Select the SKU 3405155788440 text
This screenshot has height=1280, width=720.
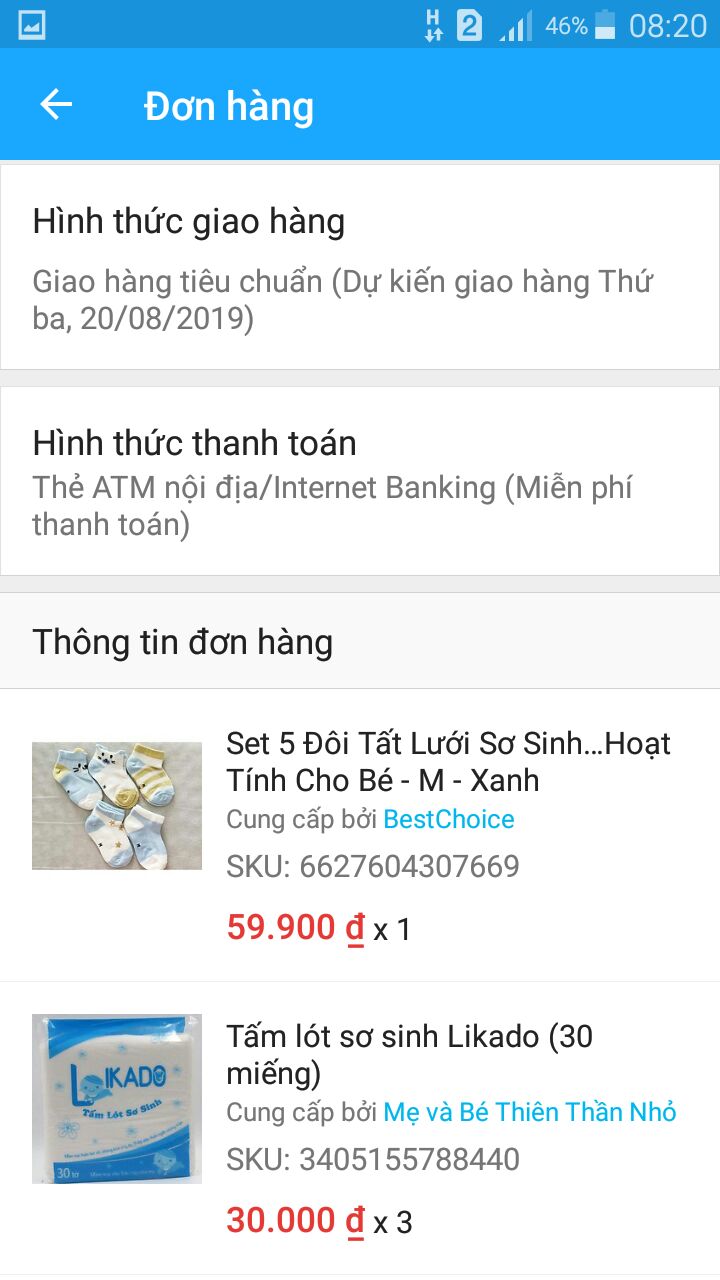pyautogui.click(x=380, y=1159)
